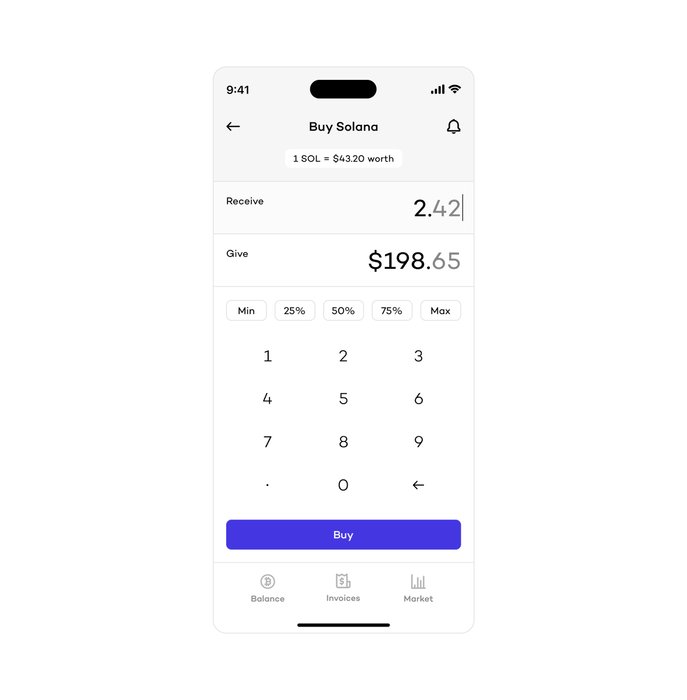Select the Max amount chip
This screenshot has height=700, width=687.
(440, 311)
